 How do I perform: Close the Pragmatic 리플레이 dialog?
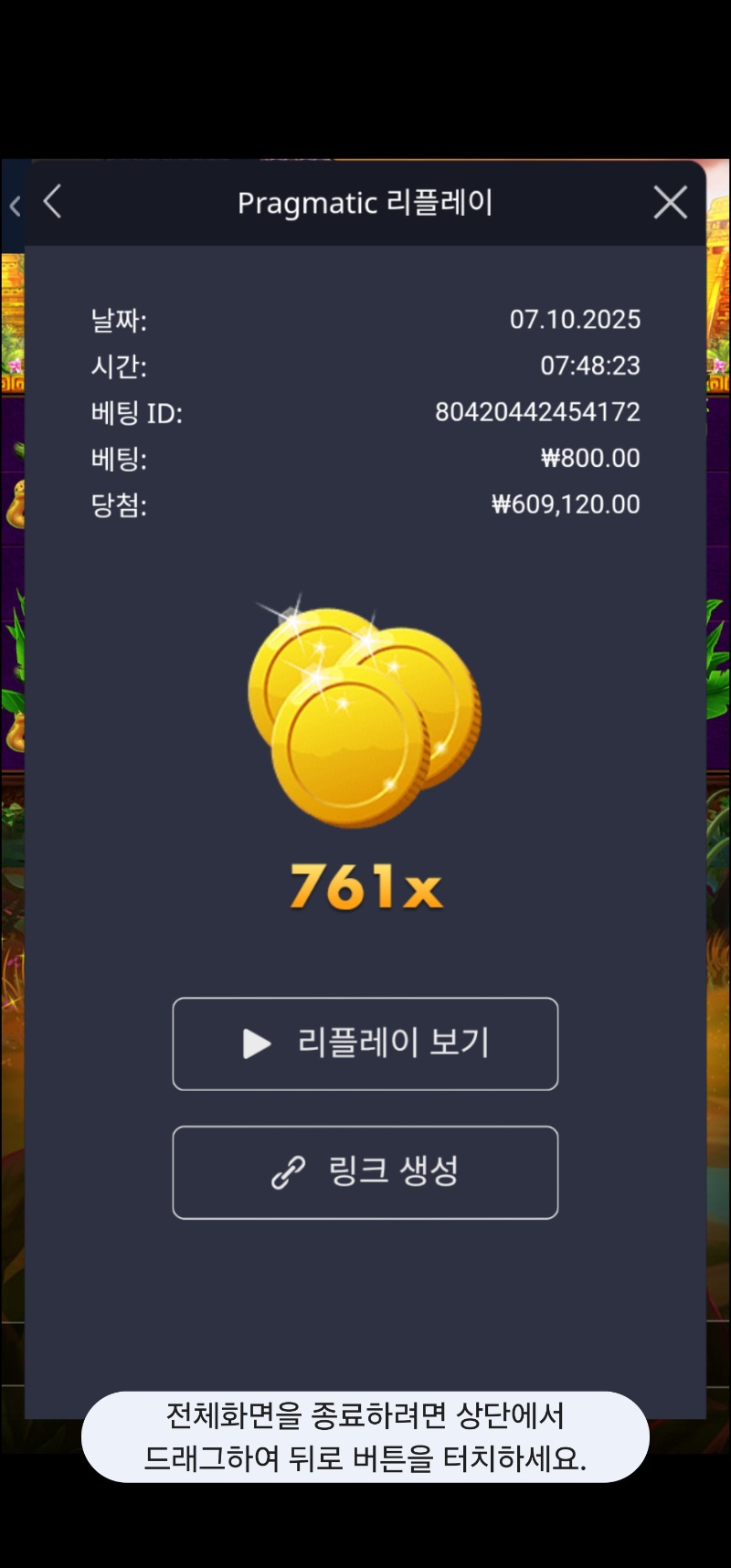tap(670, 202)
